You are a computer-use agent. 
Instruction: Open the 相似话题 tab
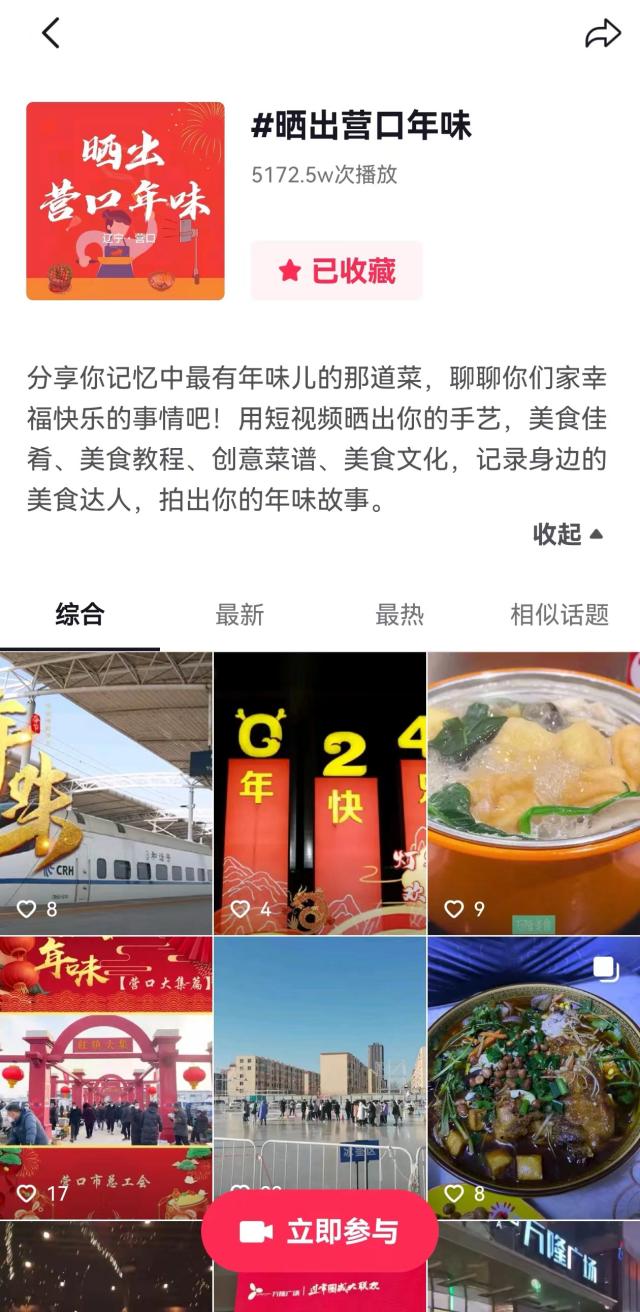pyautogui.click(x=559, y=615)
